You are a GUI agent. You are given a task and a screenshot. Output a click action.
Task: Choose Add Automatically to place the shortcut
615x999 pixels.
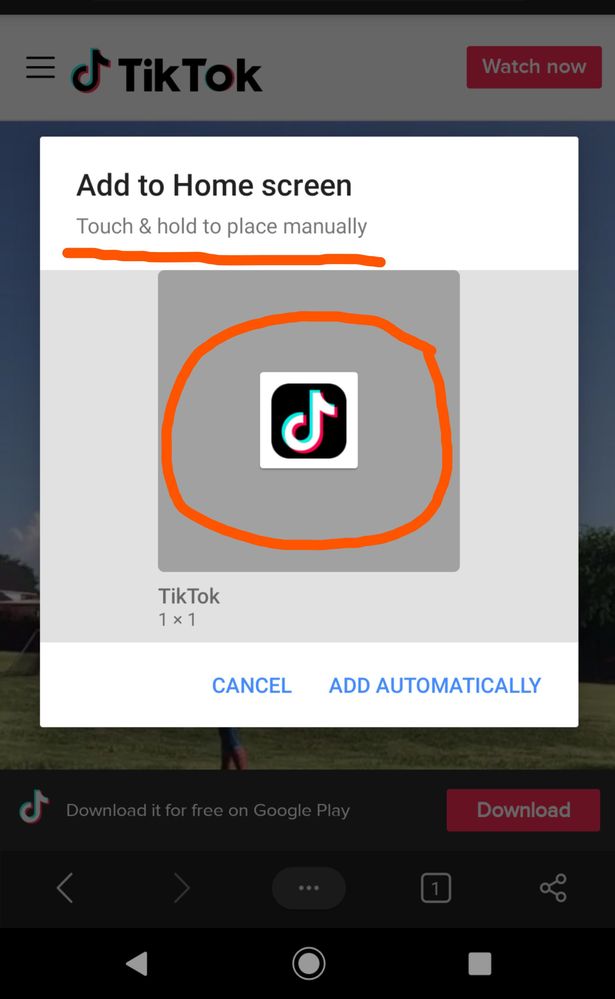click(434, 686)
